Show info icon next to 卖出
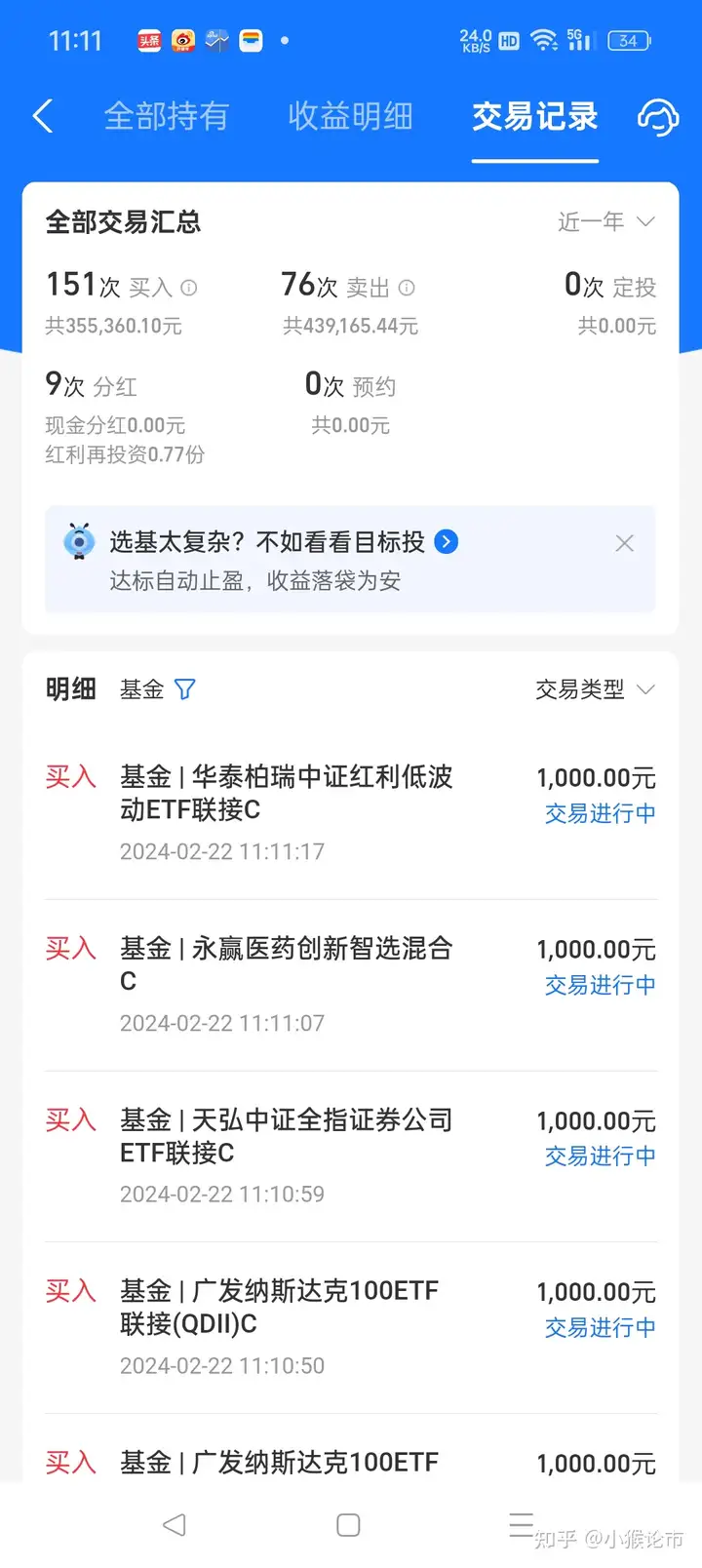 pyautogui.click(x=407, y=288)
